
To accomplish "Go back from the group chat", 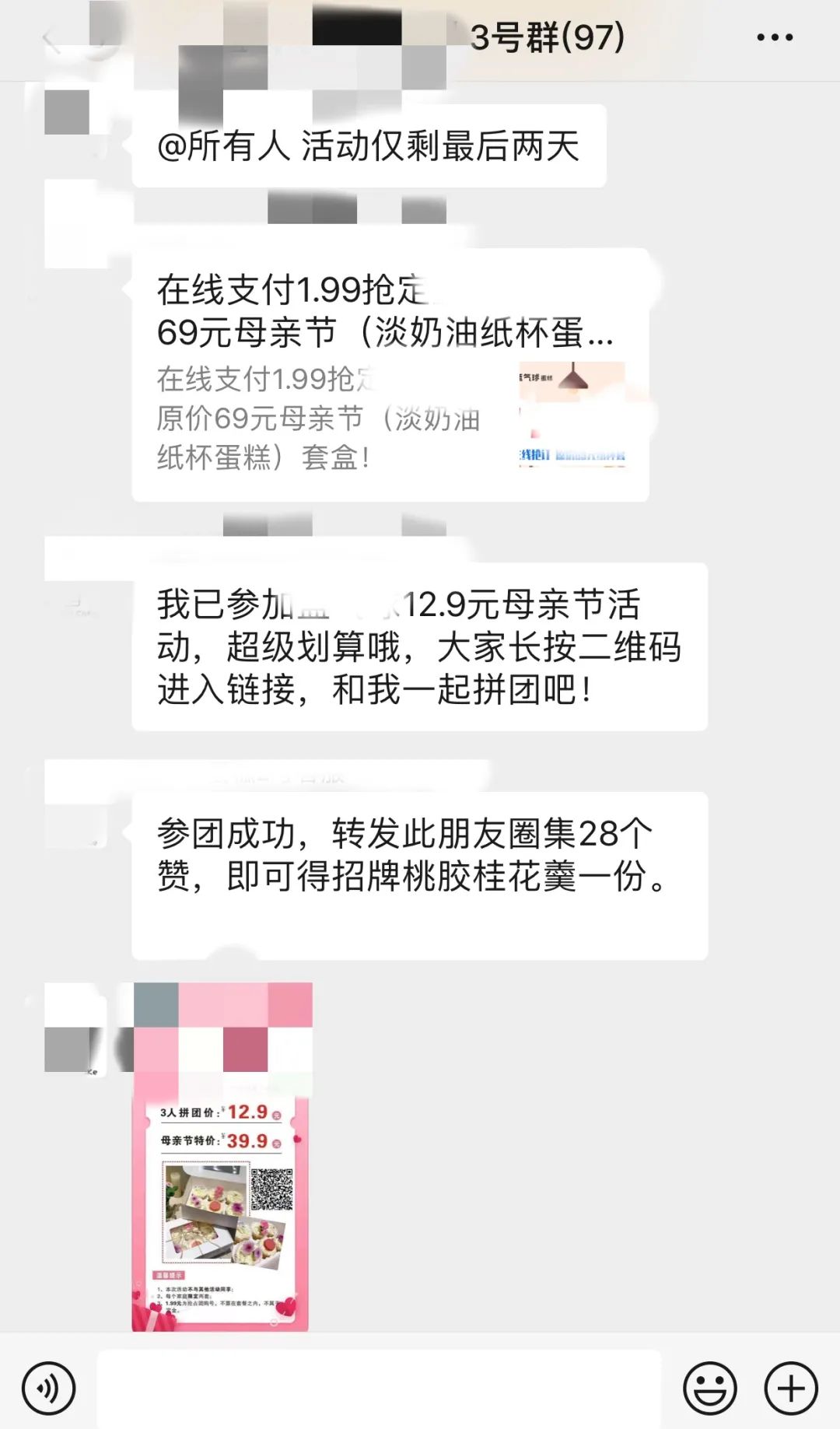I will 51,39.
